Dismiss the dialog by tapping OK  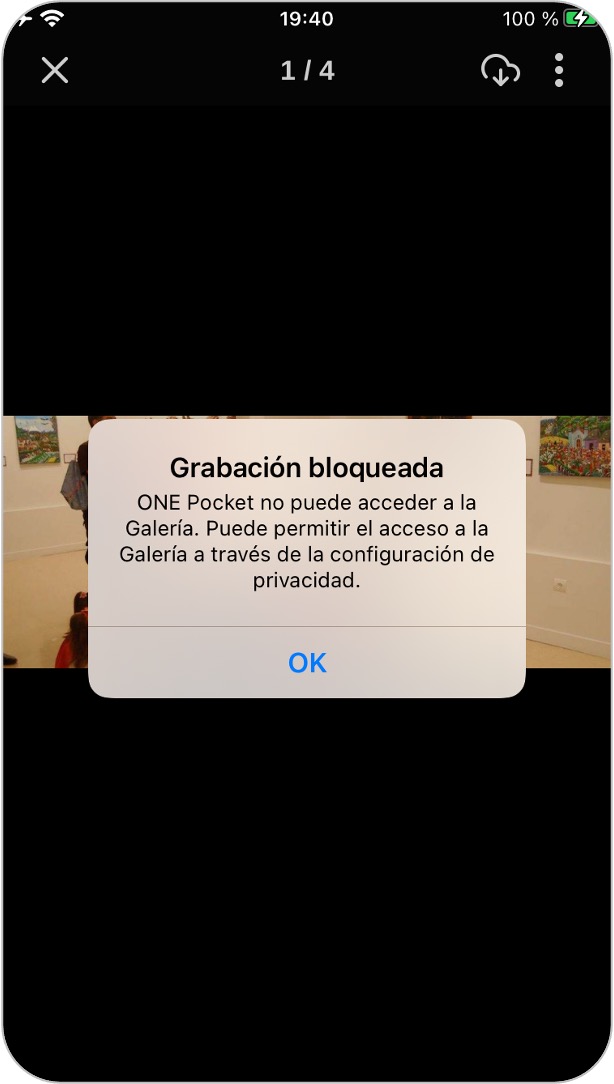click(x=307, y=663)
